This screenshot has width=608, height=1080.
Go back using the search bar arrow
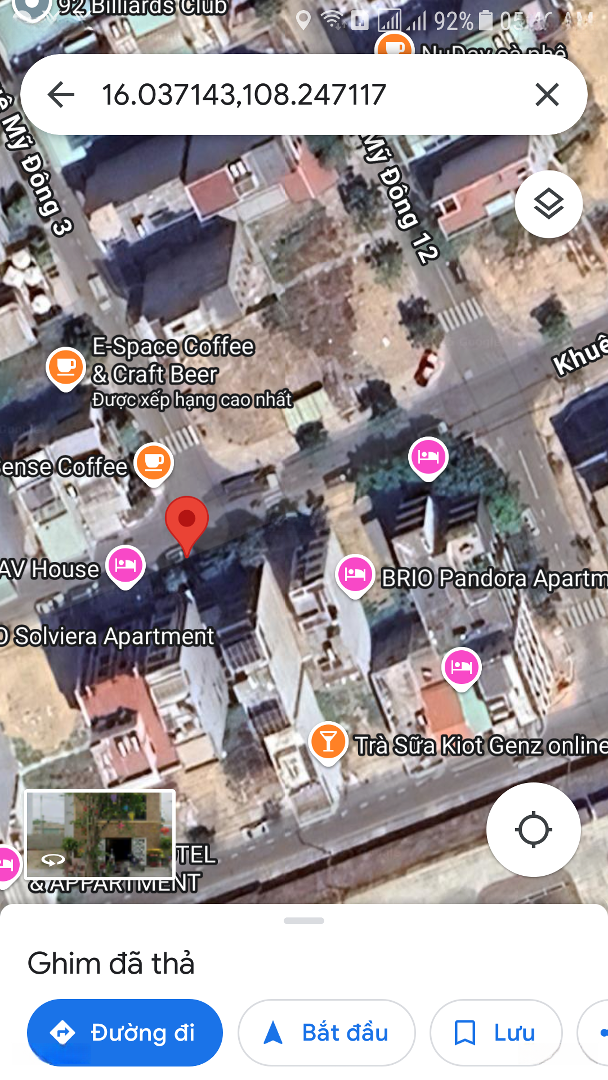[61, 95]
